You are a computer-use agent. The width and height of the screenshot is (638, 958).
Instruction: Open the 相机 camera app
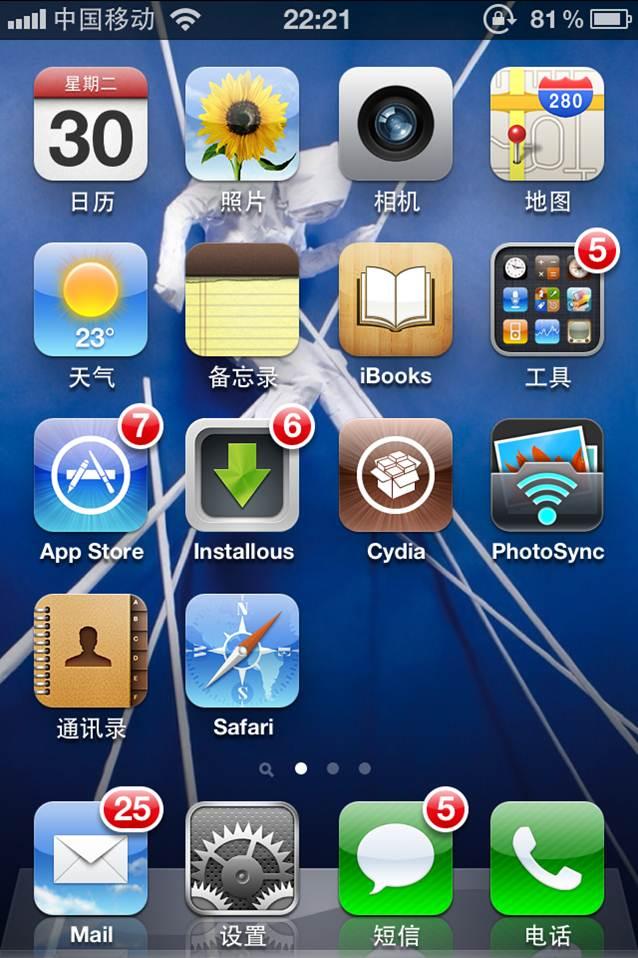(x=395, y=124)
